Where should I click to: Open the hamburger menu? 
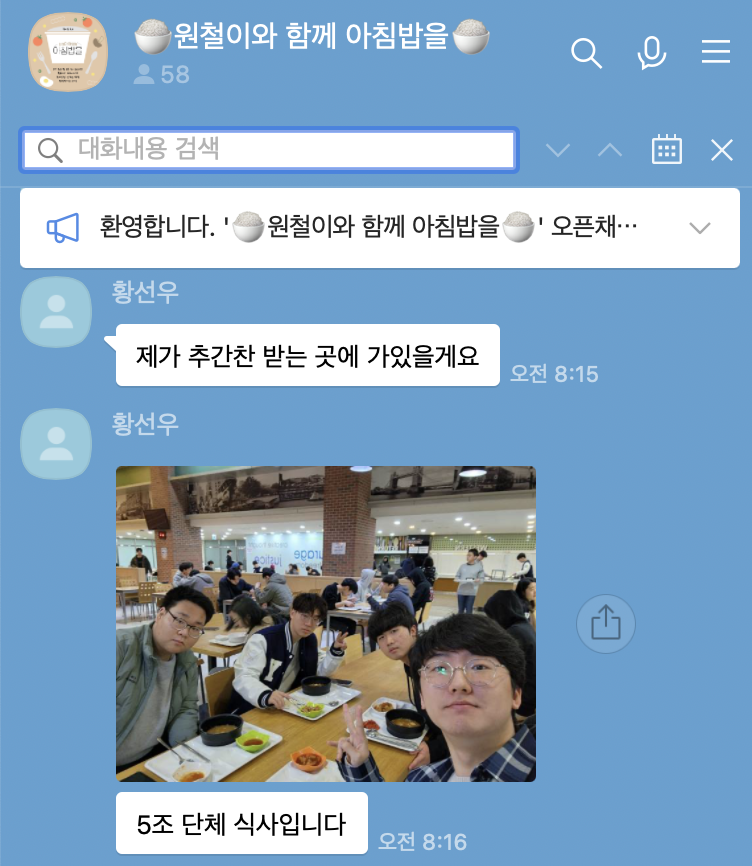[716, 52]
